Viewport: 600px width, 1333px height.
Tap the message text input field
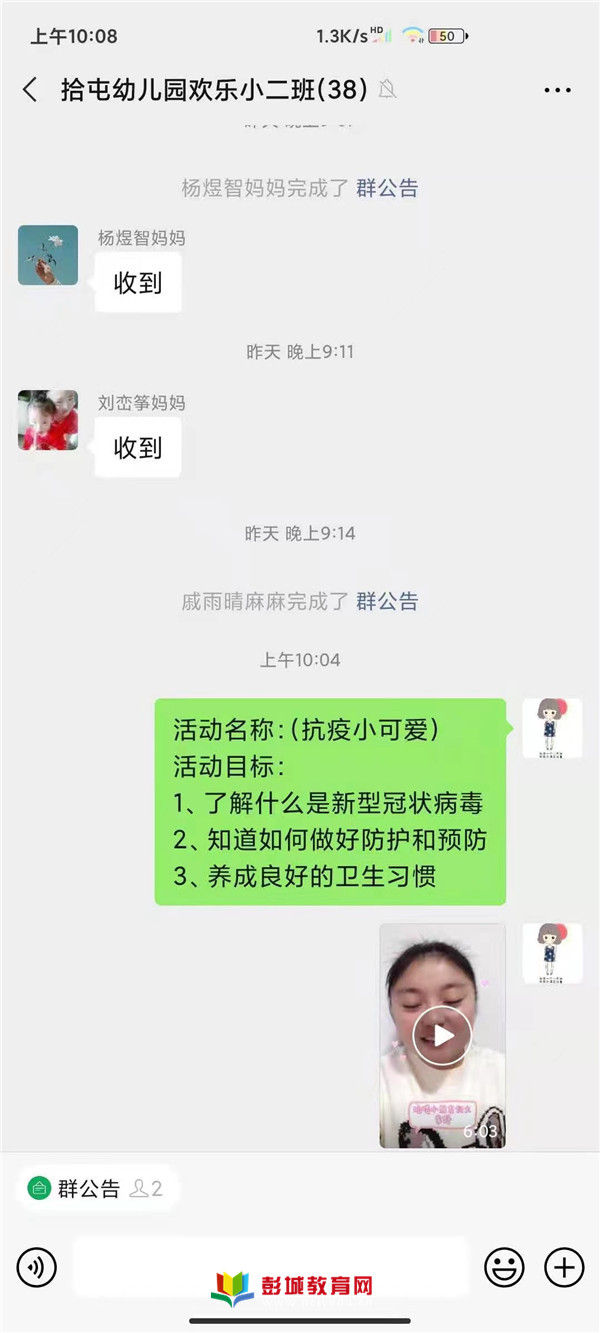[270, 1267]
